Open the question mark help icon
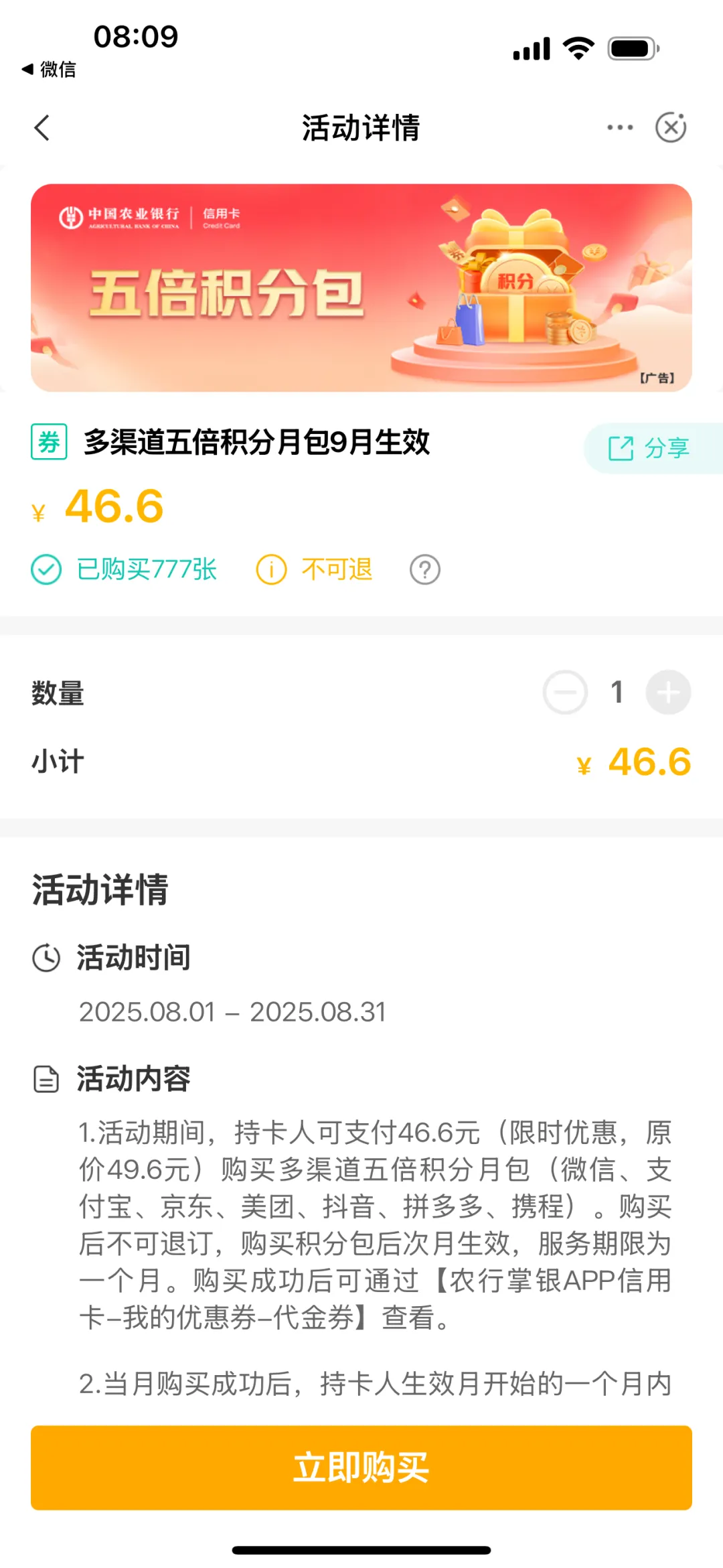723x1568 pixels. tap(425, 570)
